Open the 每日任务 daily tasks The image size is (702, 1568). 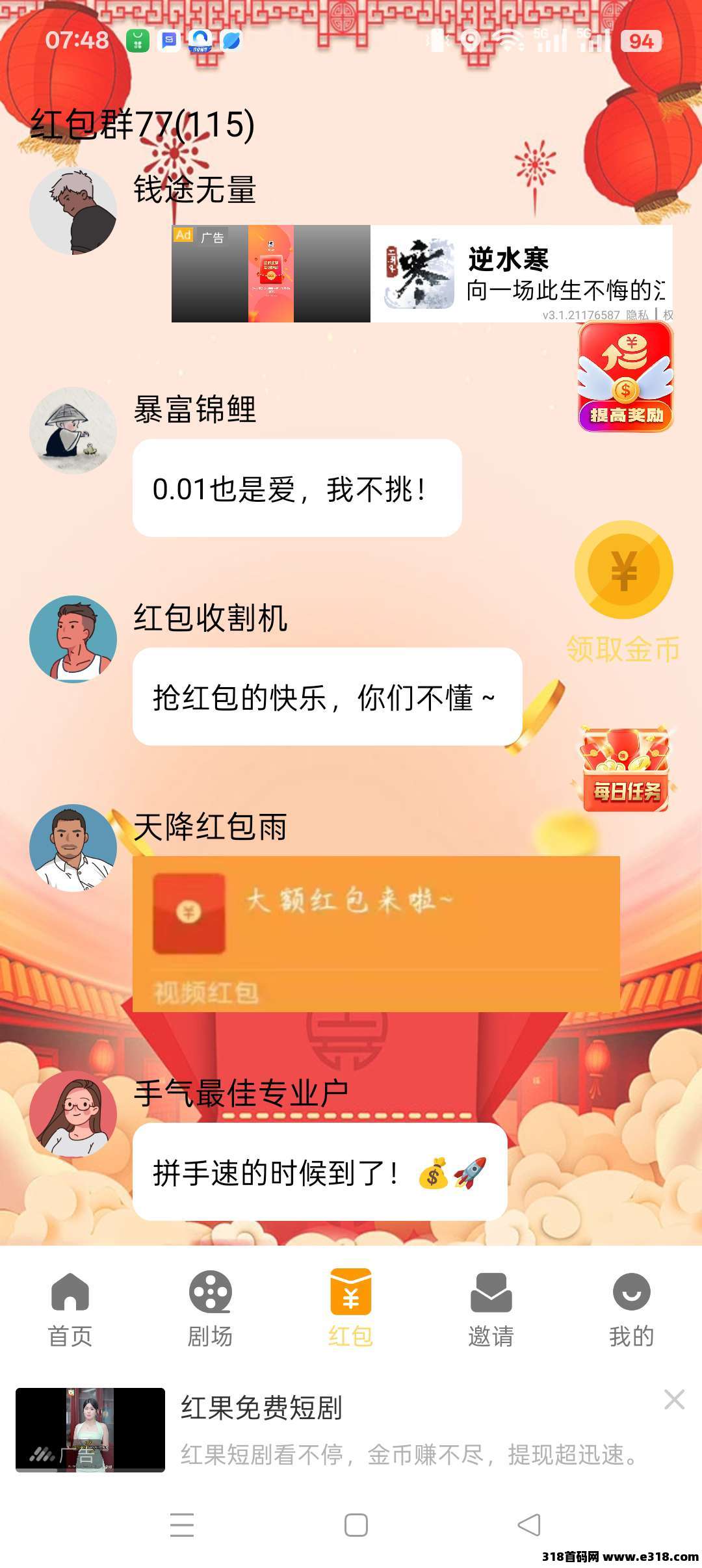point(625,770)
